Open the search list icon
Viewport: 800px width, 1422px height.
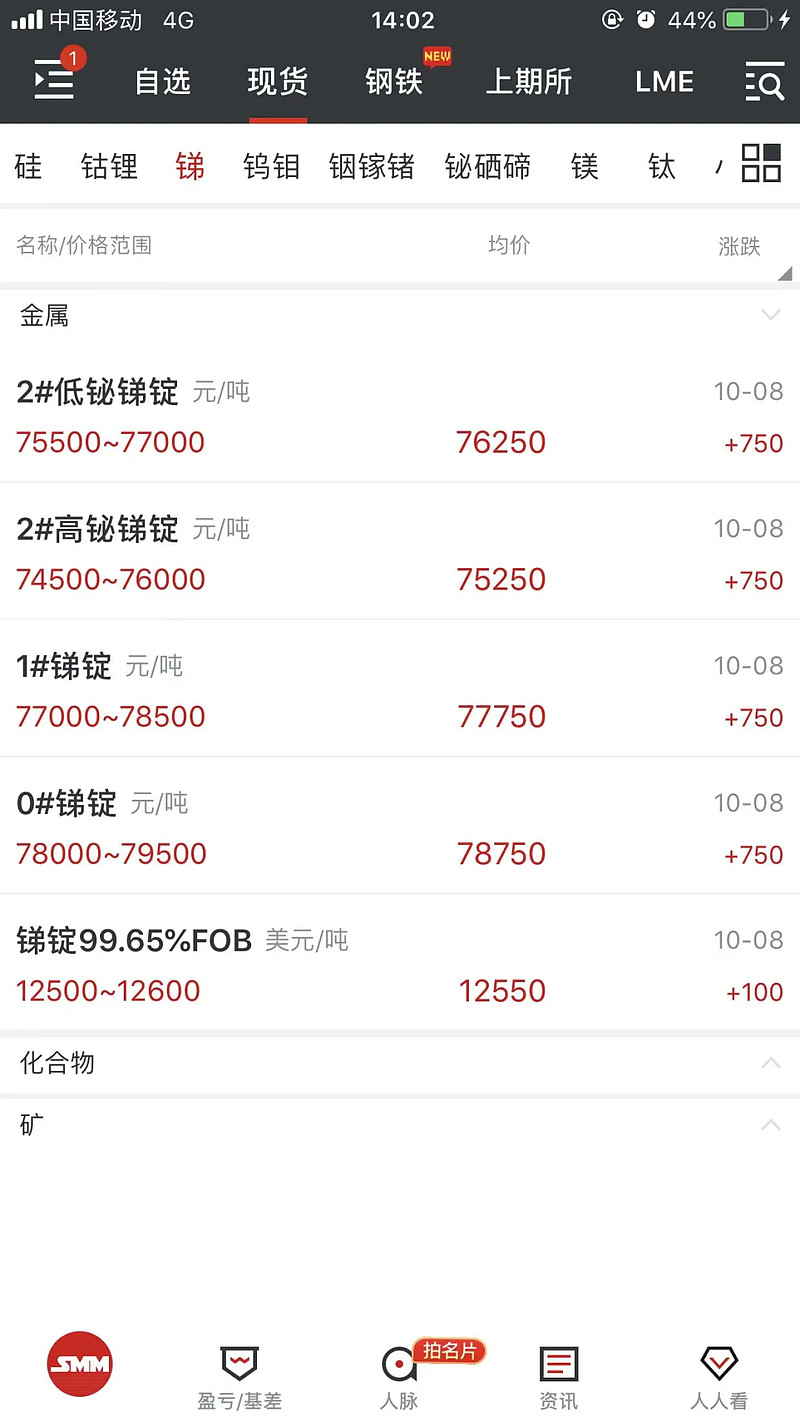click(765, 81)
